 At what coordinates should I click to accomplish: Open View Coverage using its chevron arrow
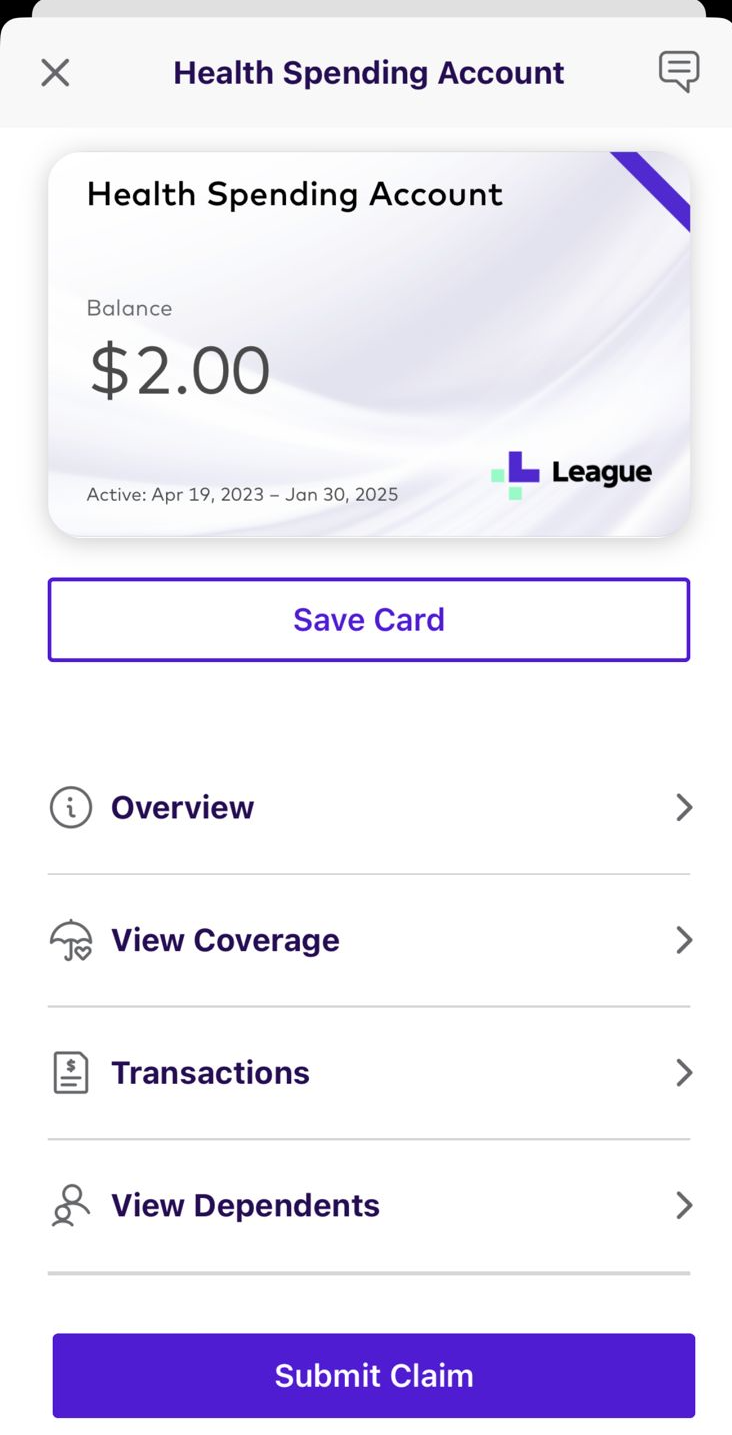point(684,939)
